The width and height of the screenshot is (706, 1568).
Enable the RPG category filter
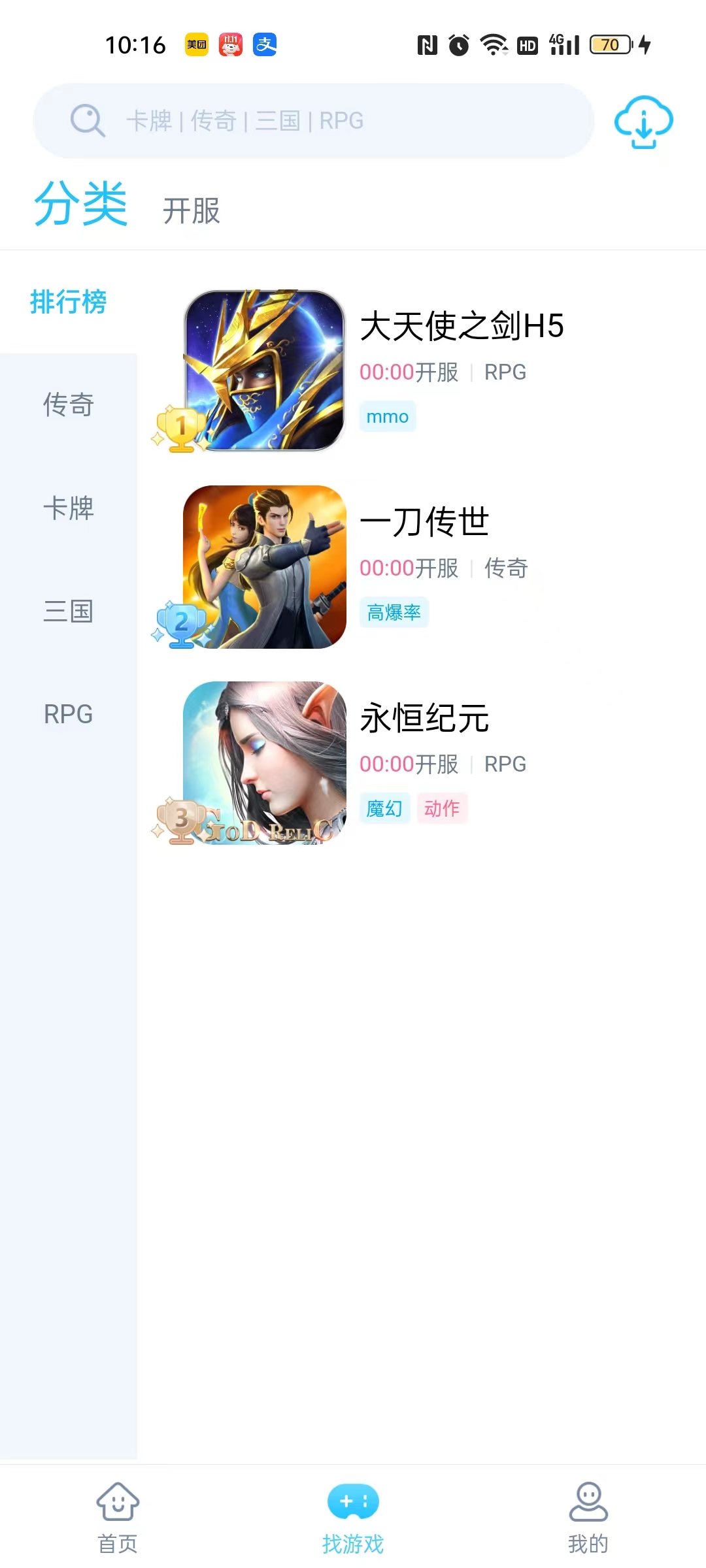pyautogui.click(x=67, y=714)
